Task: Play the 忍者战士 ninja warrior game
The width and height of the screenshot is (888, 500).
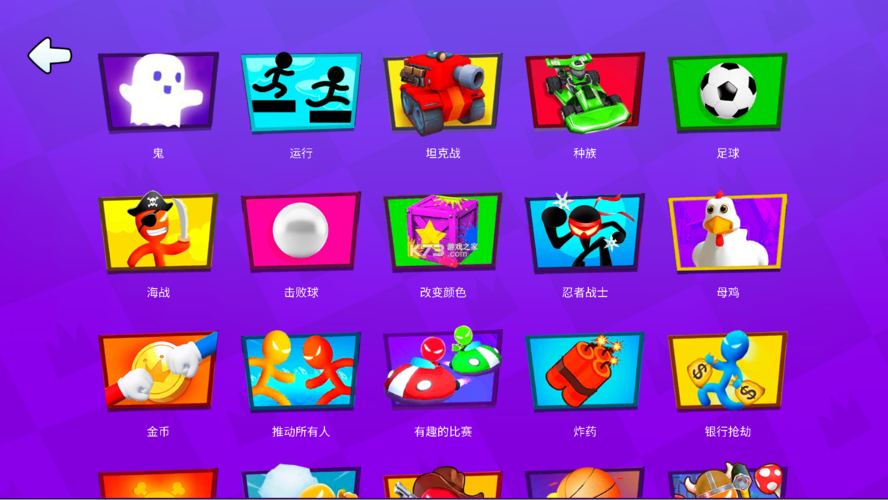Action: (x=585, y=232)
